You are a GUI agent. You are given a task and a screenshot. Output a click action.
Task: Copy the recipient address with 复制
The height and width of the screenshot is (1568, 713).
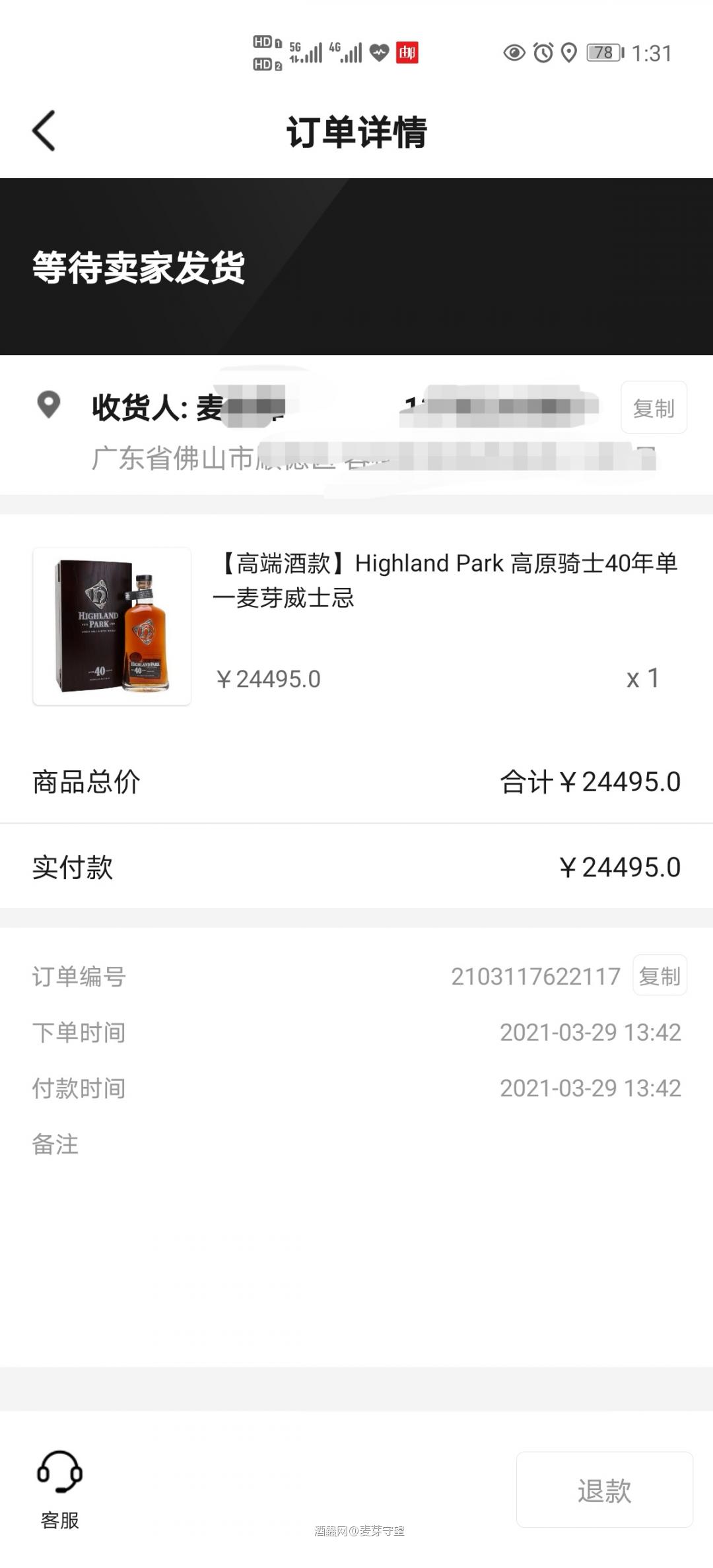point(654,408)
